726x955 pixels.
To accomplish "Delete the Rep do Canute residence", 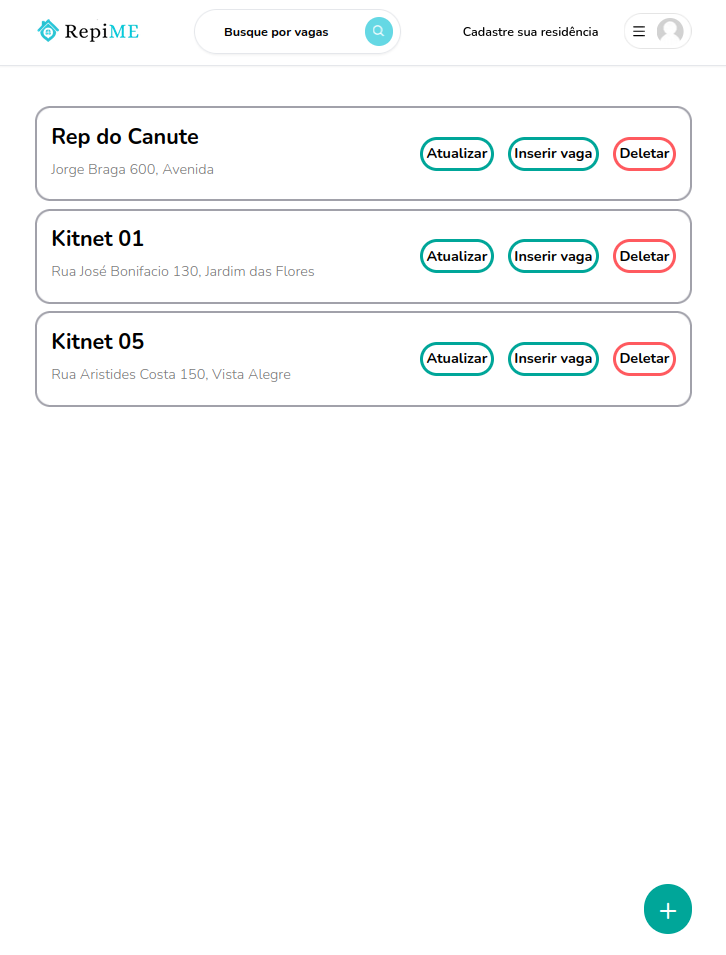I will tap(644, 154).
